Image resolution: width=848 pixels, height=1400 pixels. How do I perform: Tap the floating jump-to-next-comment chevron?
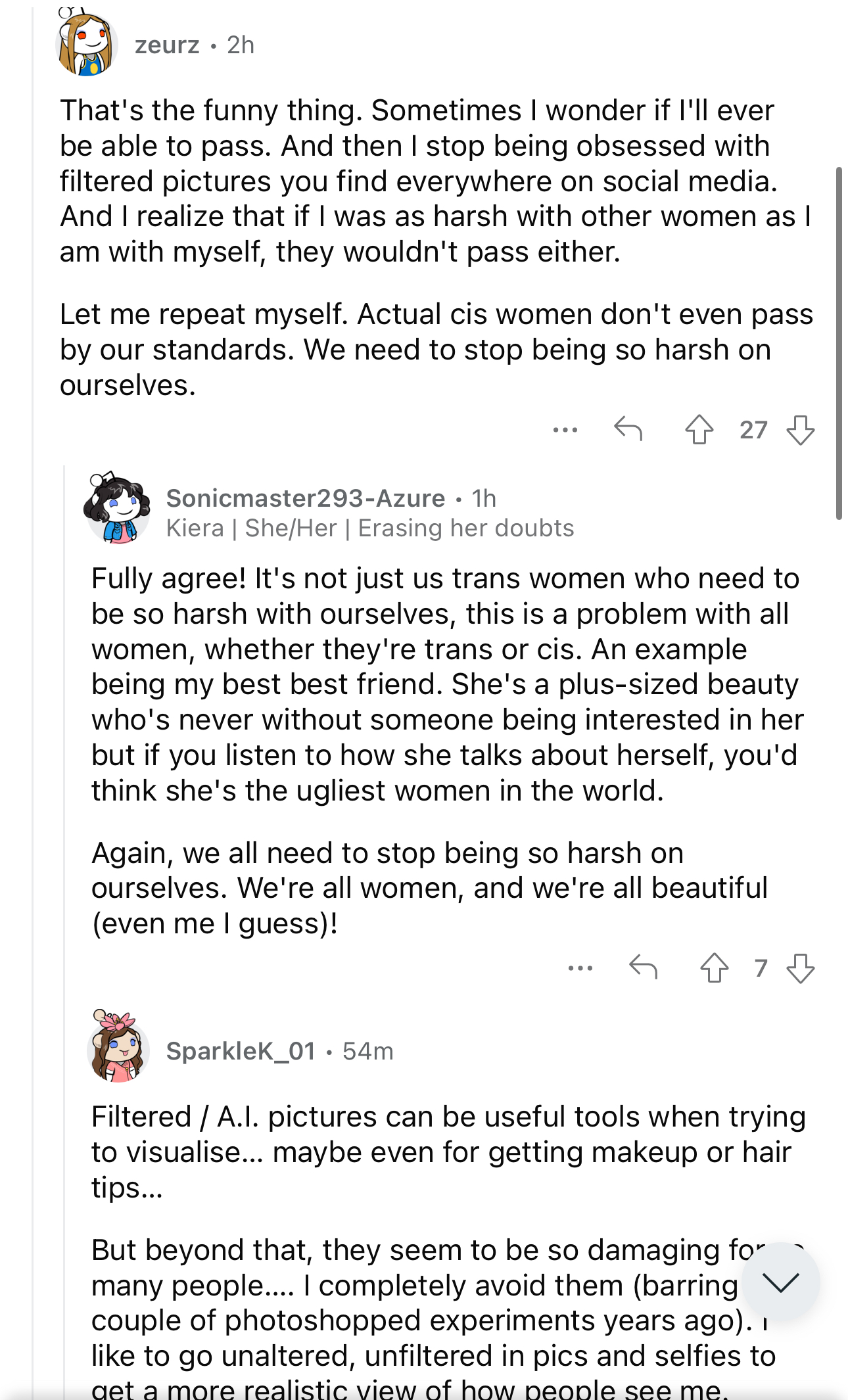[780, 1281]
